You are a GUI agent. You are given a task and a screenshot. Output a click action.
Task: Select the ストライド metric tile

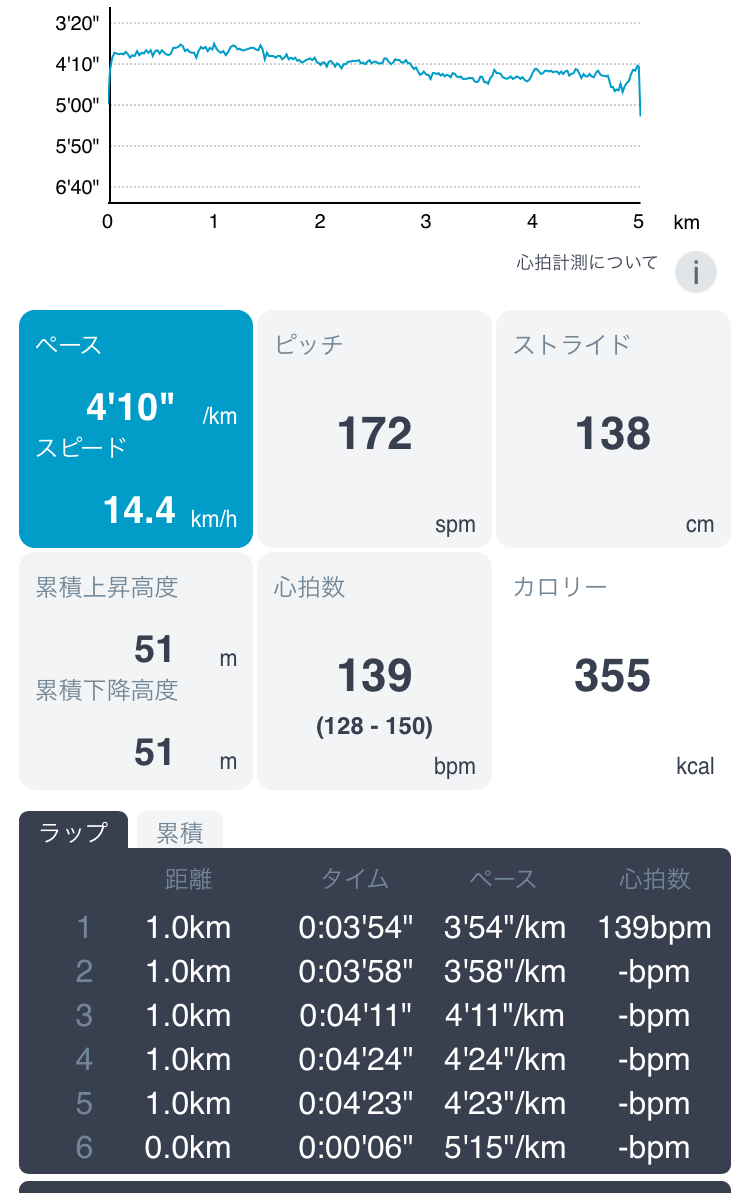point(613,429)
